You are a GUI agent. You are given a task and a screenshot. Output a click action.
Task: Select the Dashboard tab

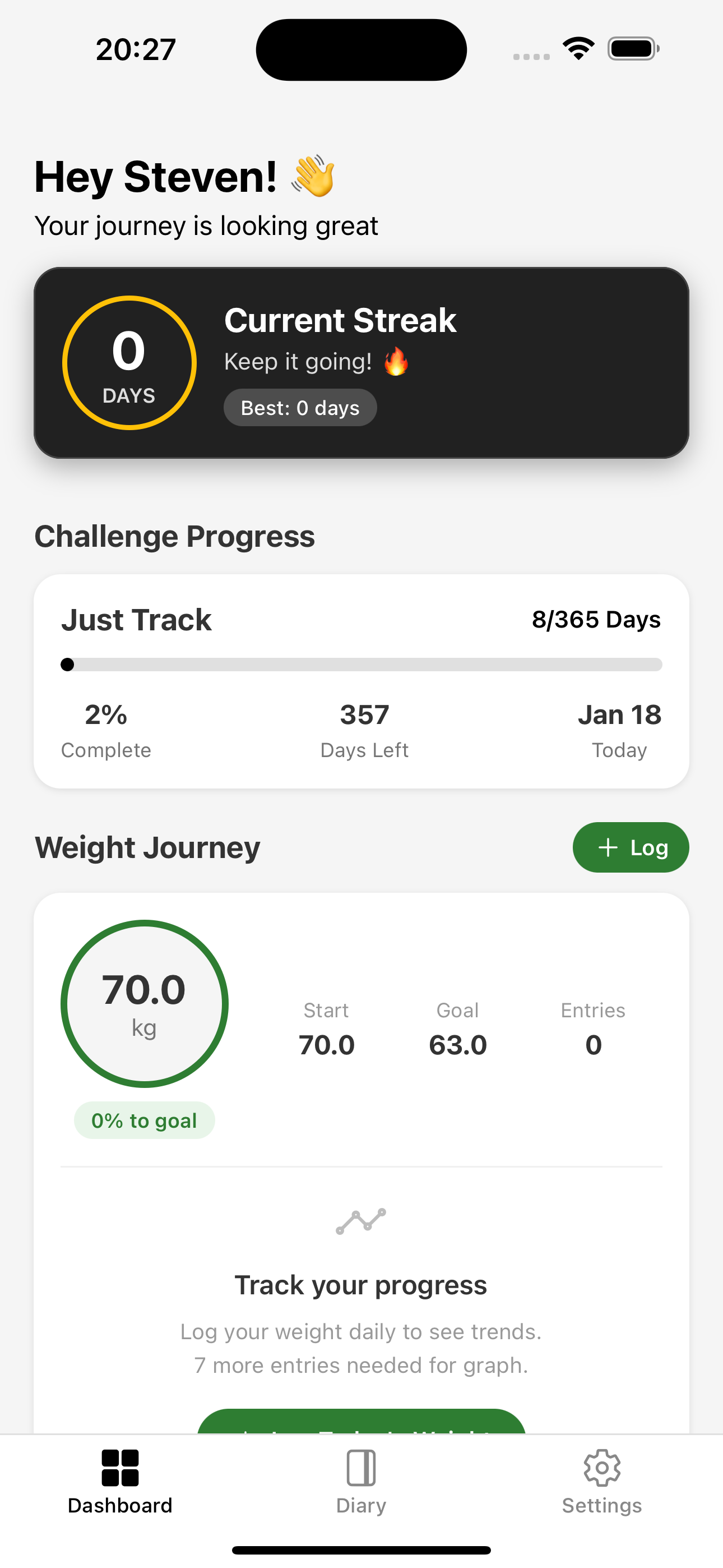coord(120,1482)
